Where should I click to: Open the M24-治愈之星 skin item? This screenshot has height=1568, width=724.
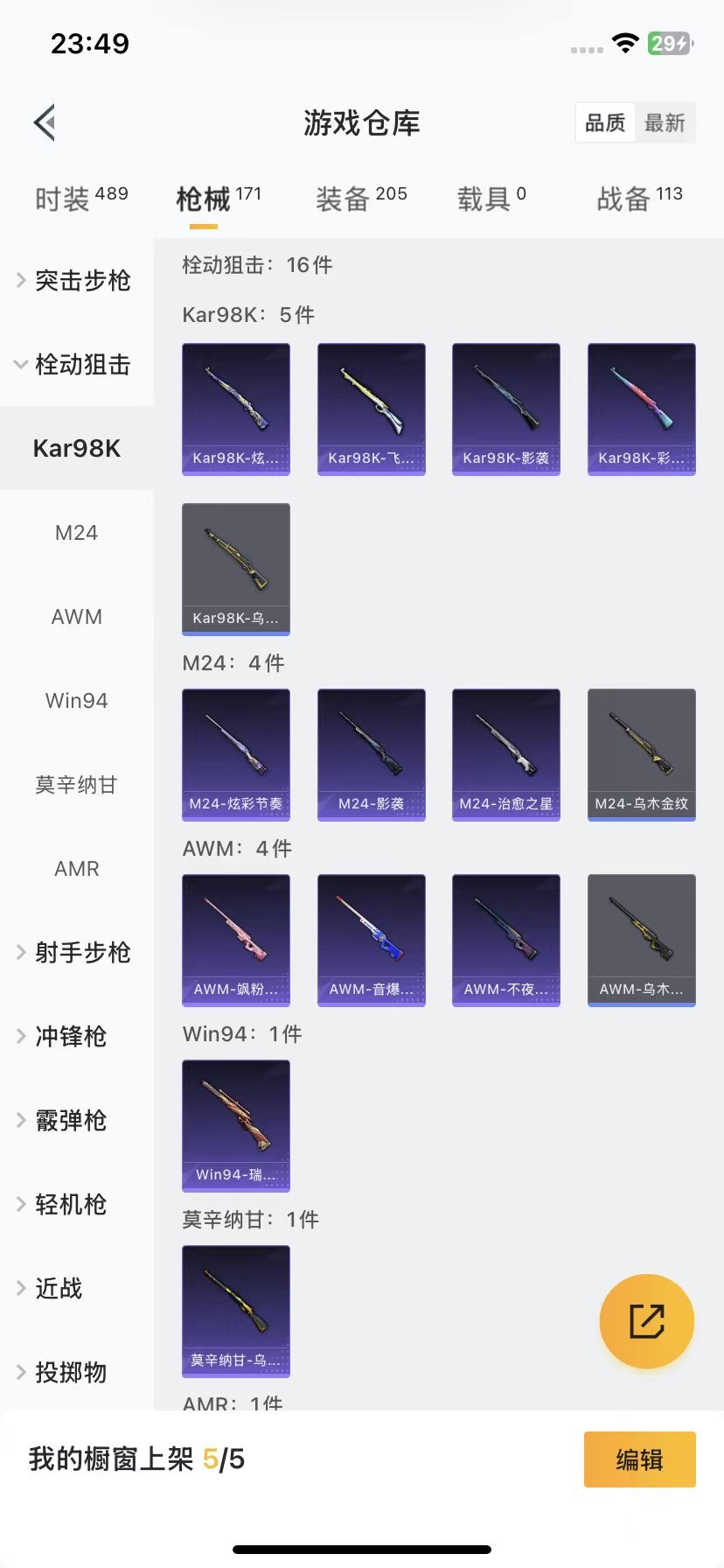pos(505,754)
